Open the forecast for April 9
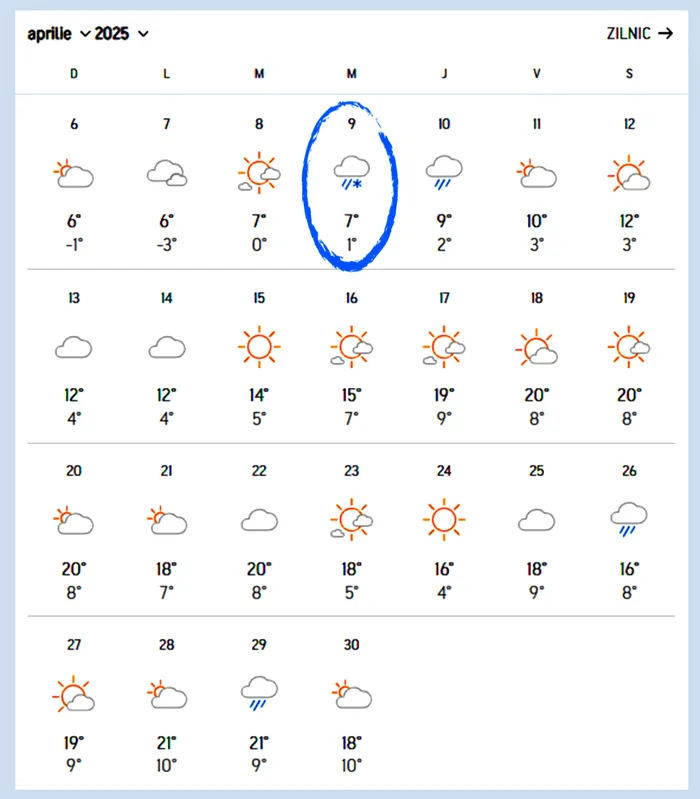Image resolution: width=700 pixels, height=799 pixels. [x=351, y=183]
